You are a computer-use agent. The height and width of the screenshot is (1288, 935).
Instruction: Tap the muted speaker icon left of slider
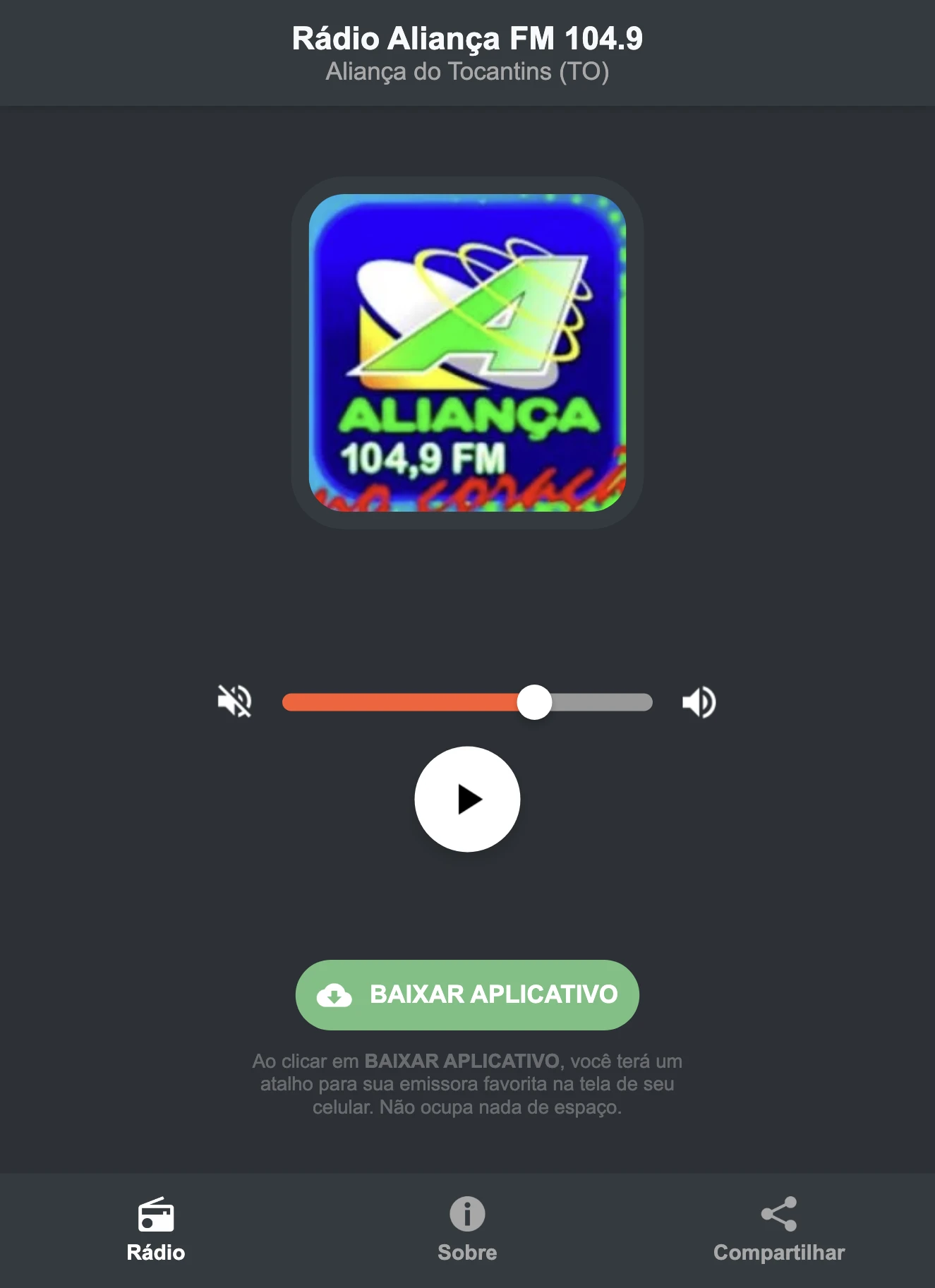click(236, 701)
